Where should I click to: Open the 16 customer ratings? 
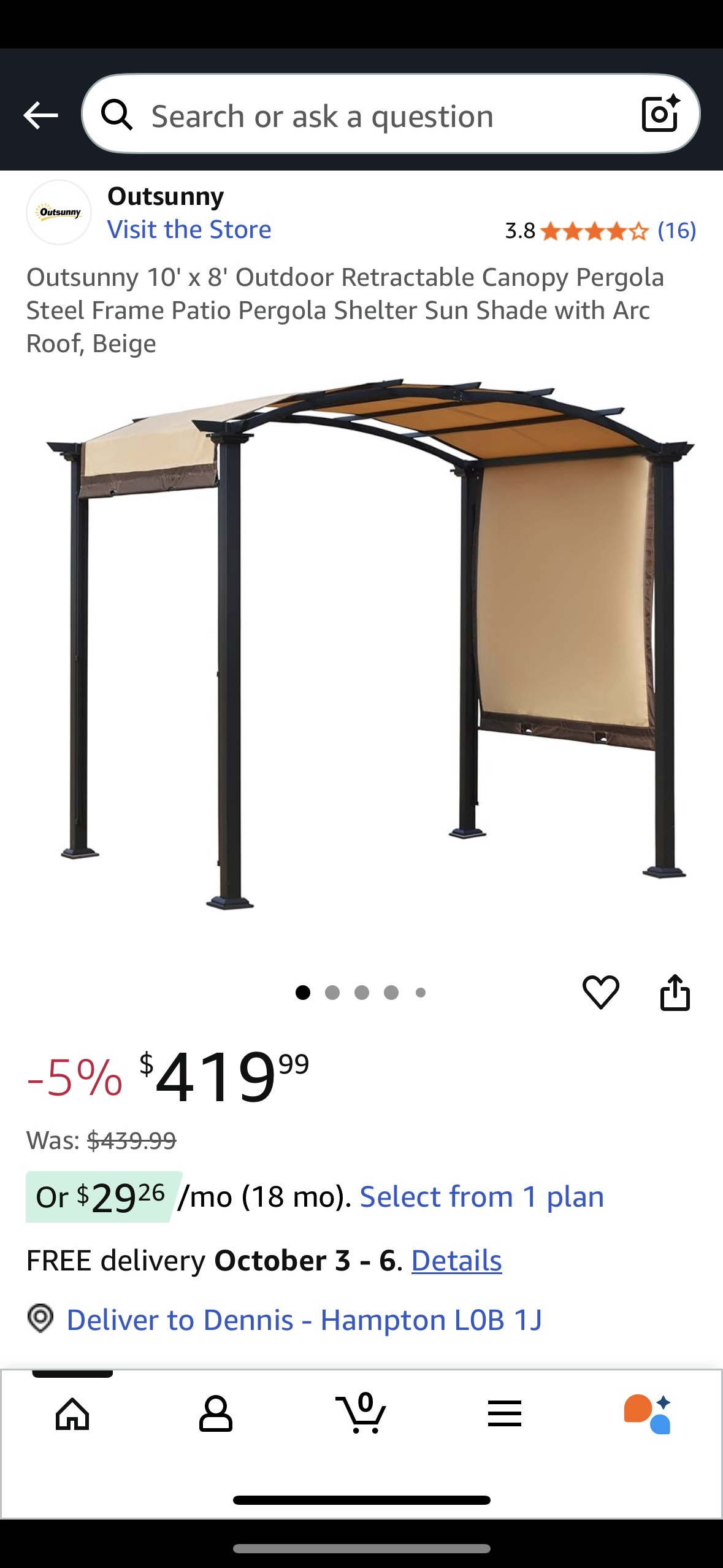point(676,231)
